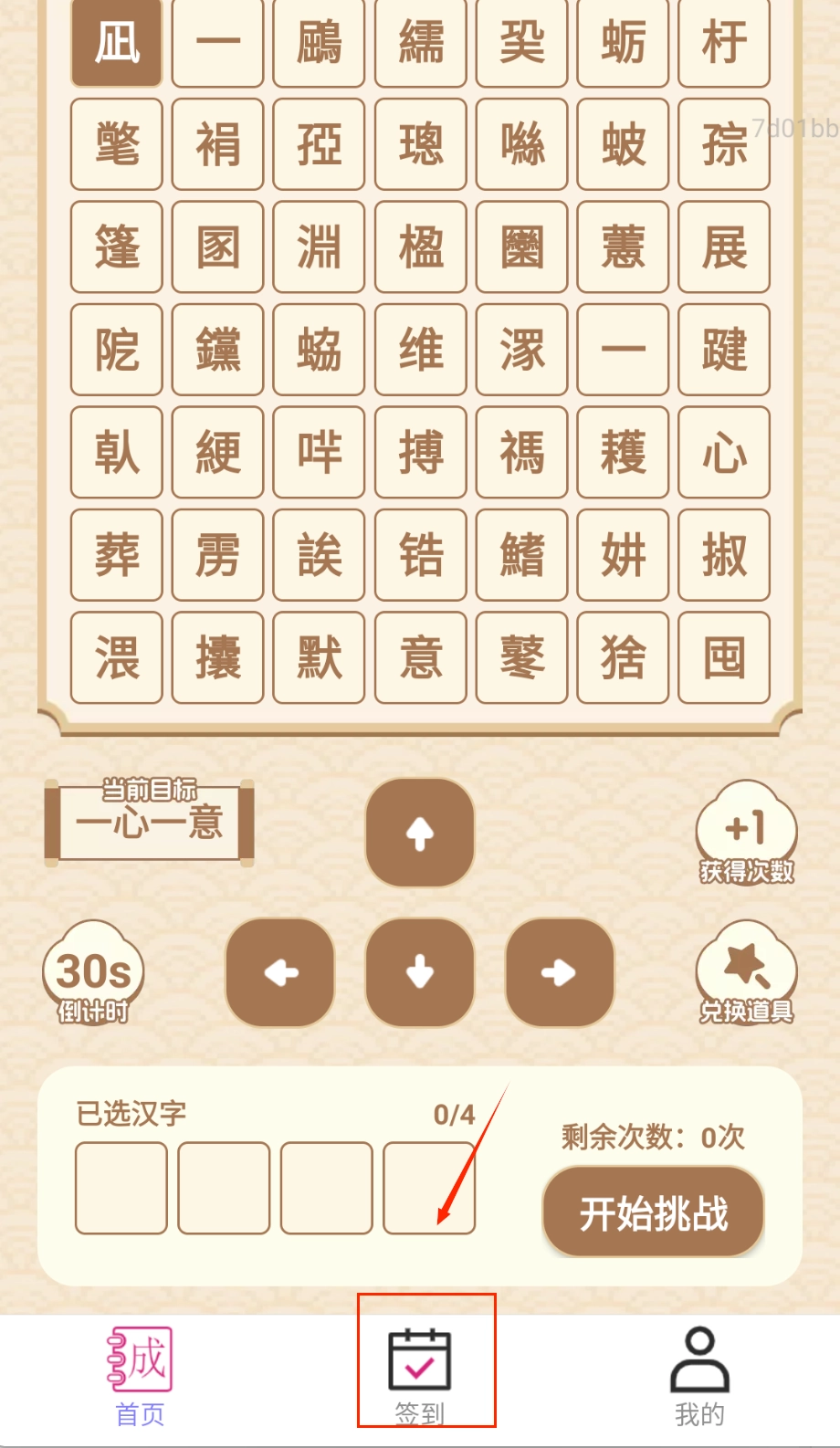
Task: Switch to the 首页 tab
Action: tap(140, 1376)
